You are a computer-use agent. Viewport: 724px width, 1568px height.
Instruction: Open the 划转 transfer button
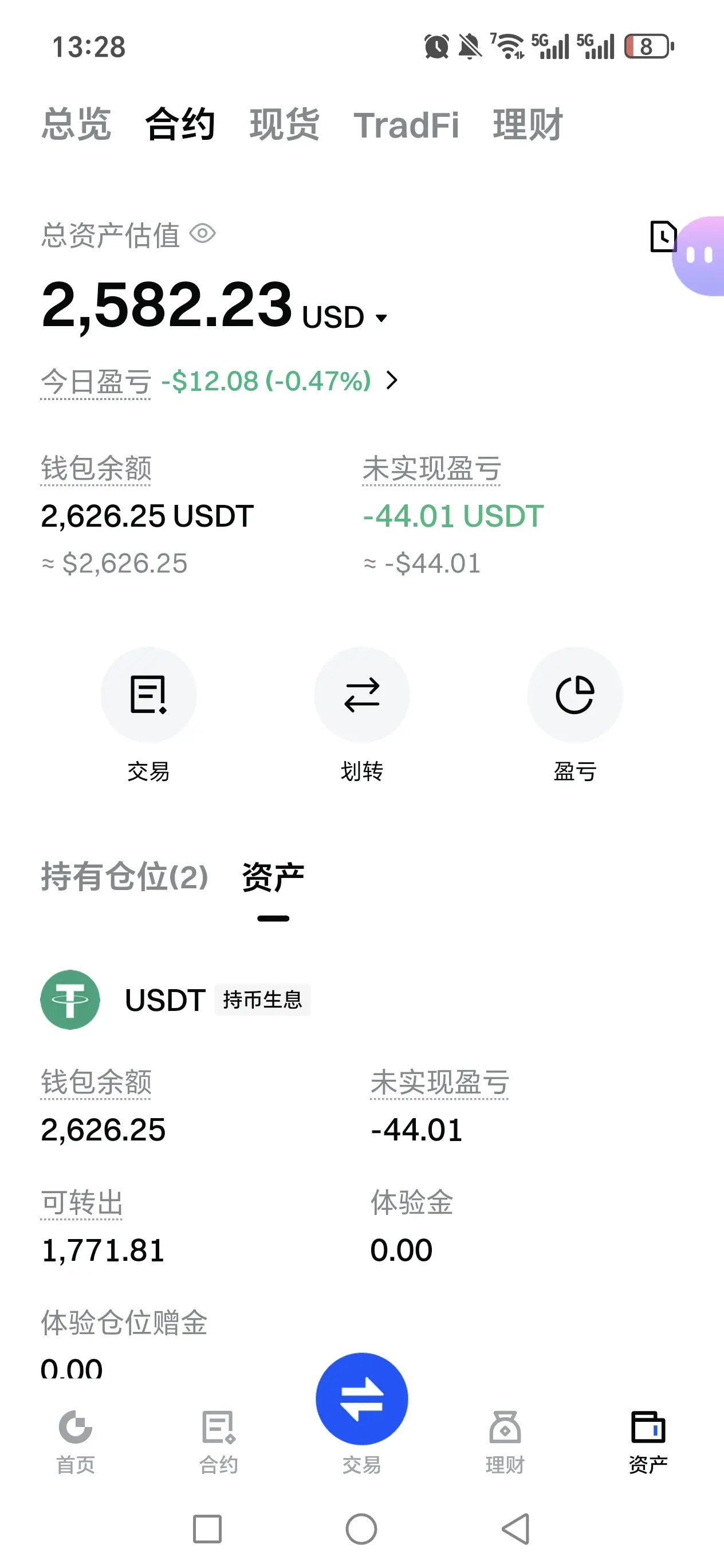(x=361, y=695)
